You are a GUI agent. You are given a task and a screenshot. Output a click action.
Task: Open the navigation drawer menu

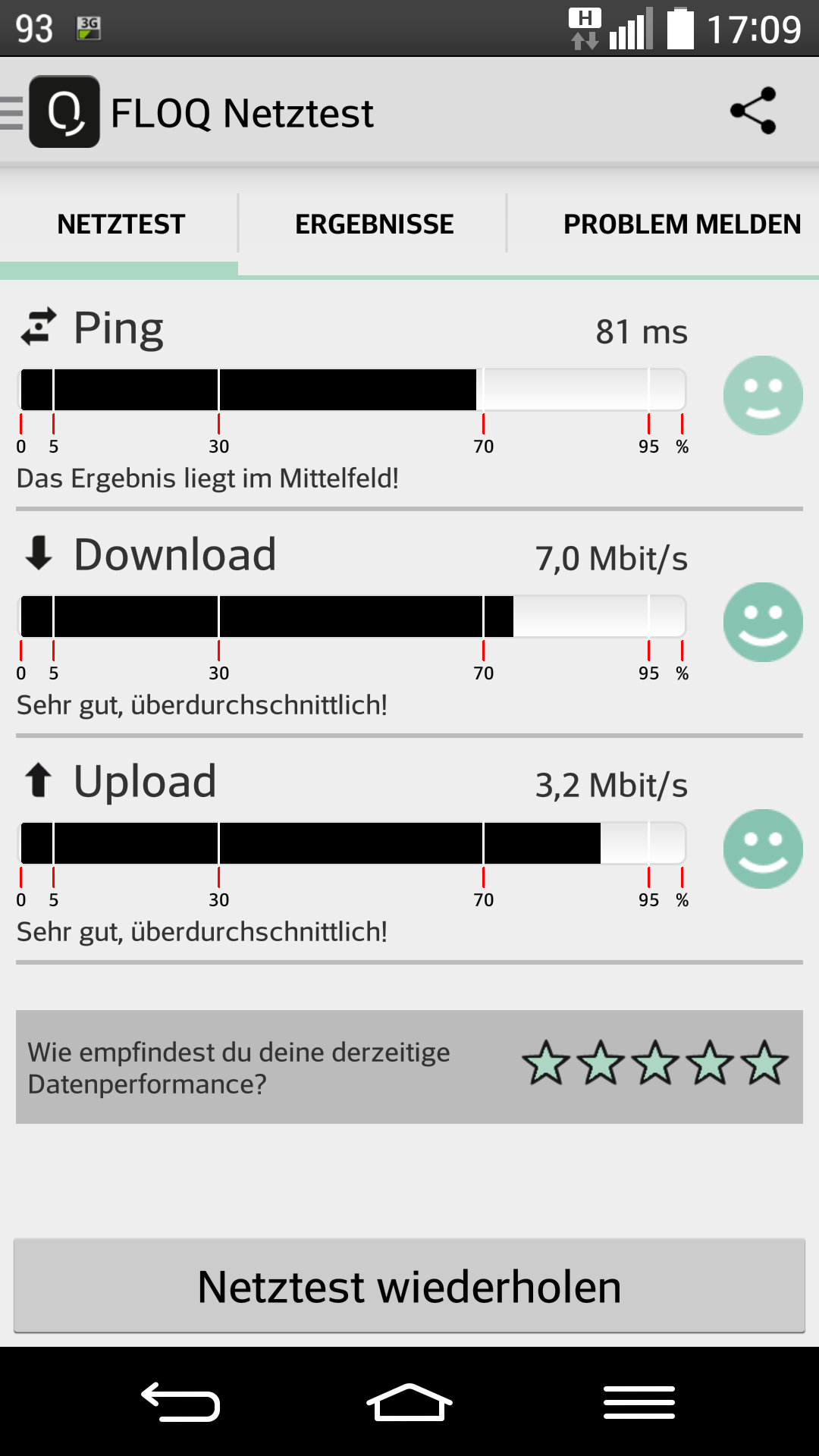(x=14, y=112)
